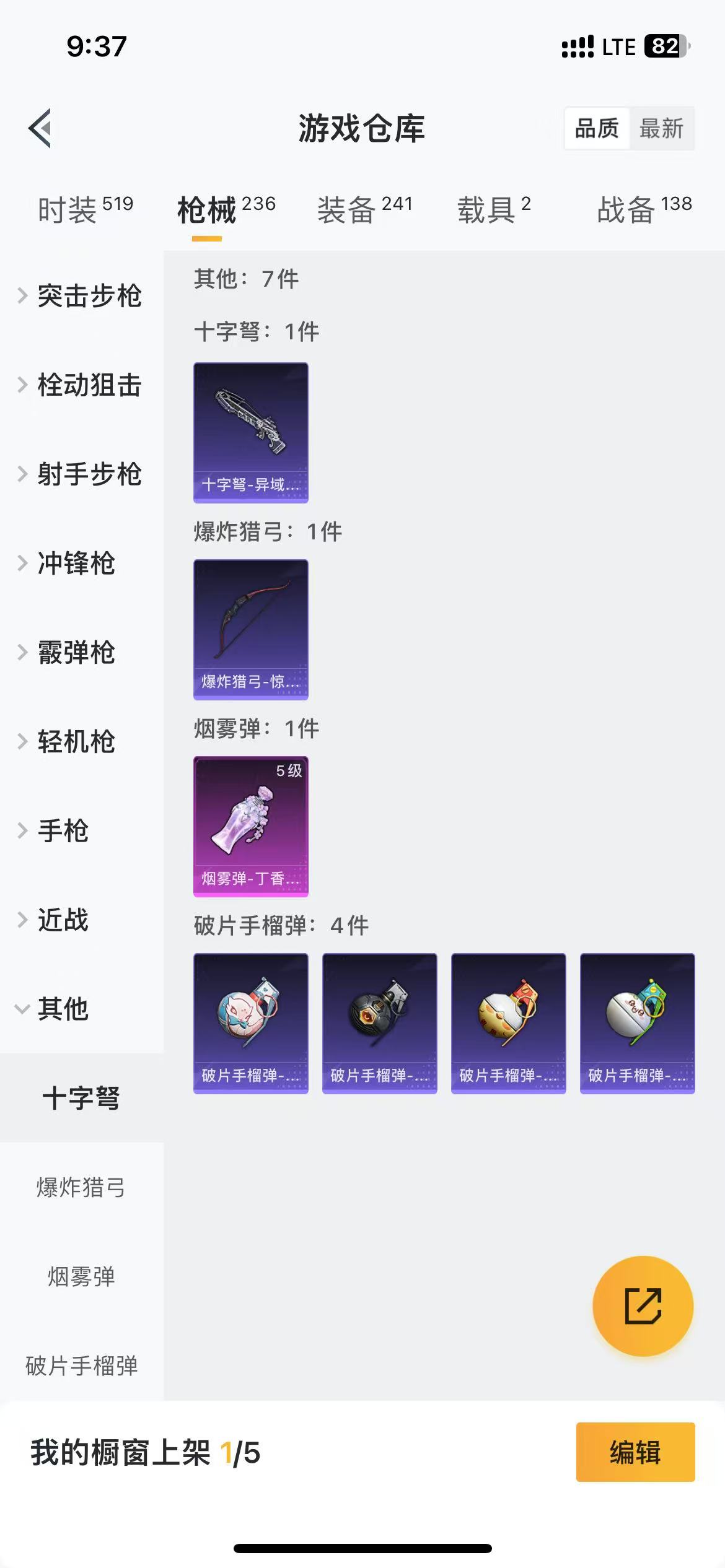Expand the 栓动狙击 category
725x1568 pixels.
pos(82,385)
